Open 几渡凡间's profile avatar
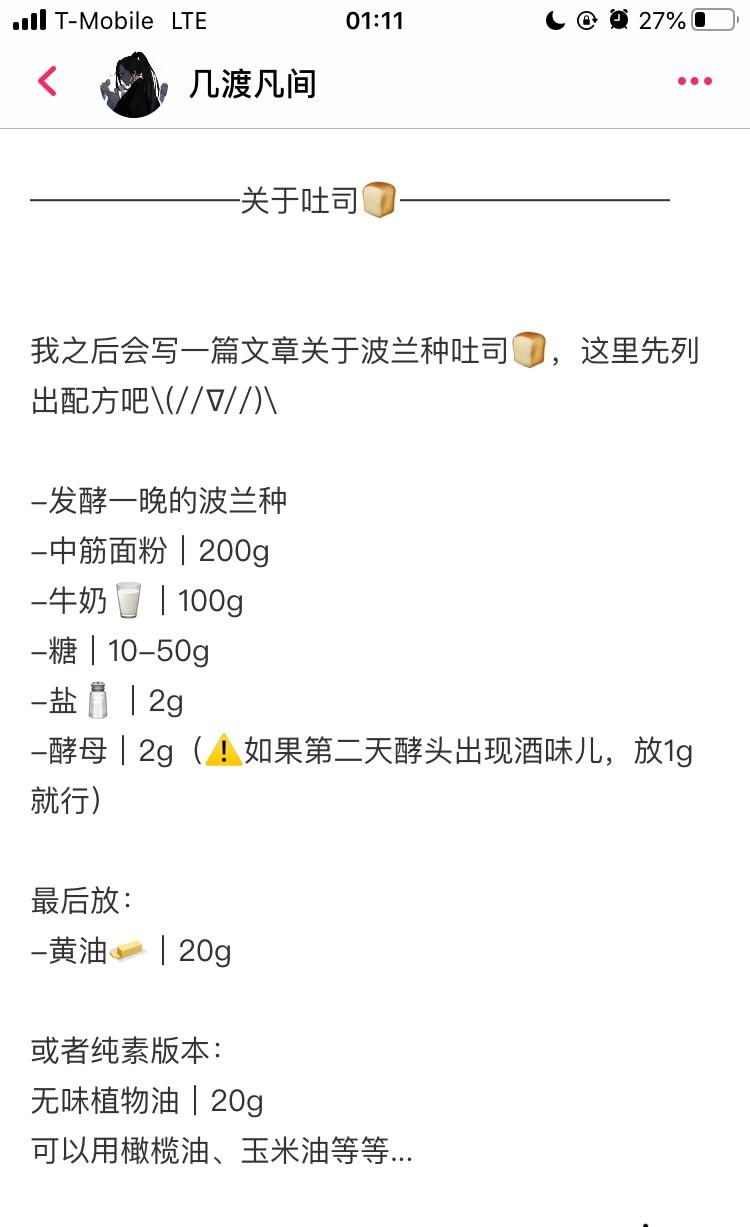750x1227 pixels. point(133,85)
